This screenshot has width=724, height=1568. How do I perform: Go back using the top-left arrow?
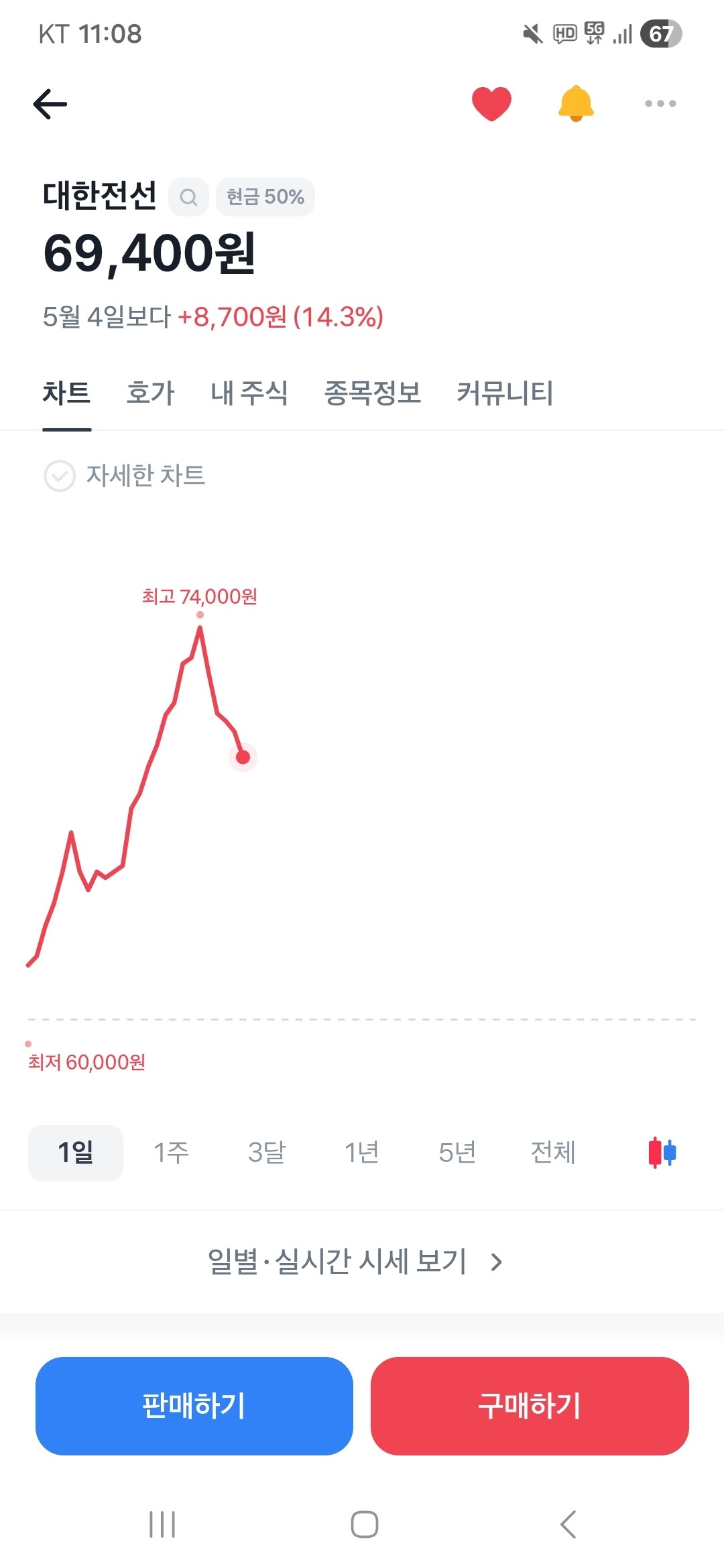[50, 104]
